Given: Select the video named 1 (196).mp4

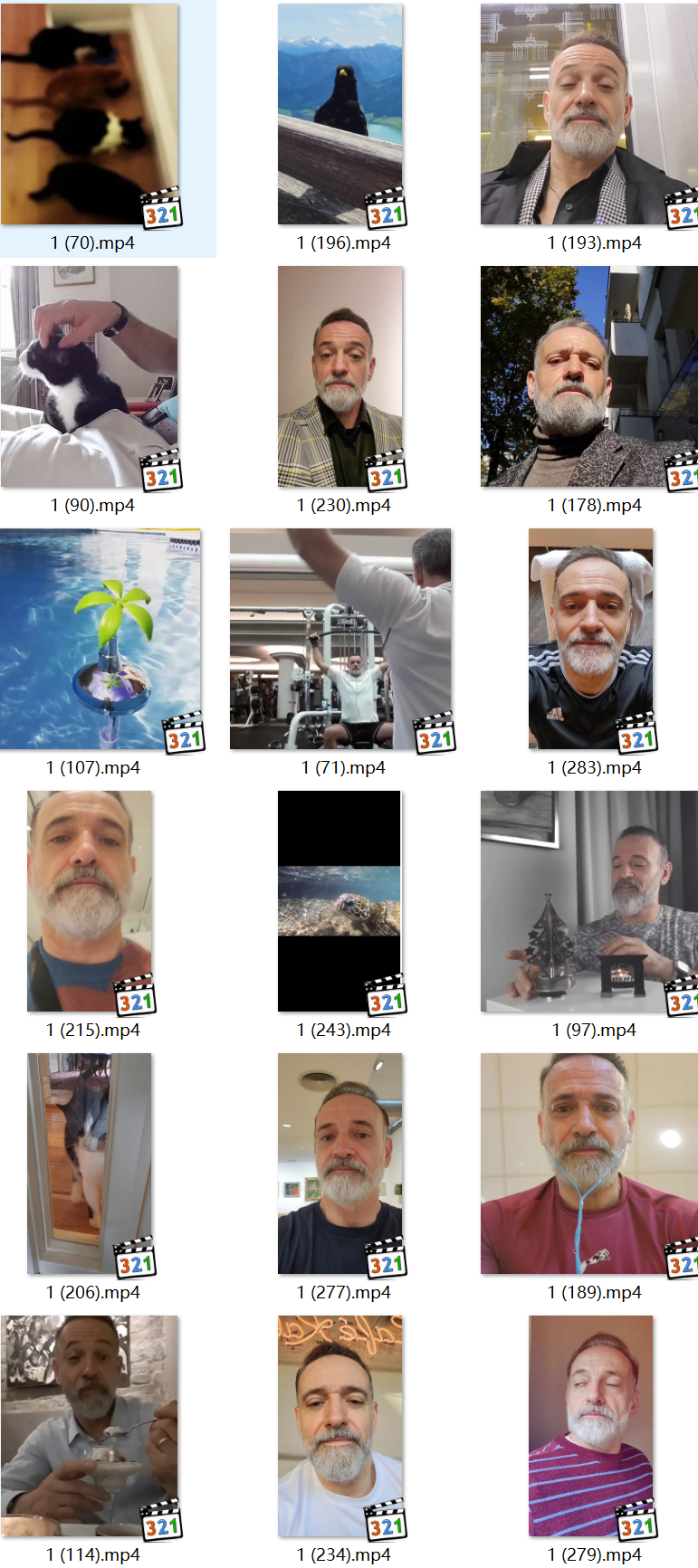Looking at the screenshot, I should coord(340,114).
